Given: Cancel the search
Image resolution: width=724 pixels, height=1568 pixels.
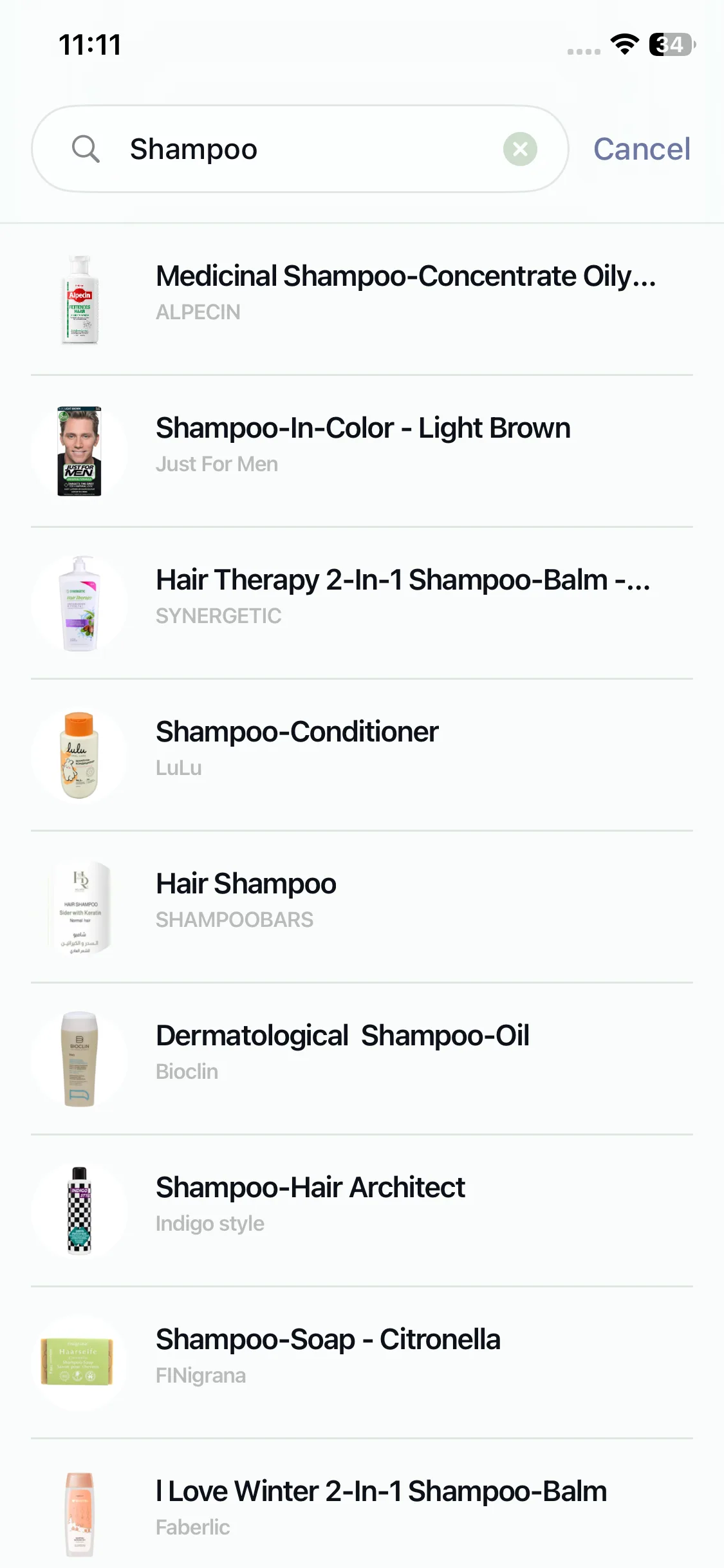Looking at the screenshot, I should (x=641, y=149).
